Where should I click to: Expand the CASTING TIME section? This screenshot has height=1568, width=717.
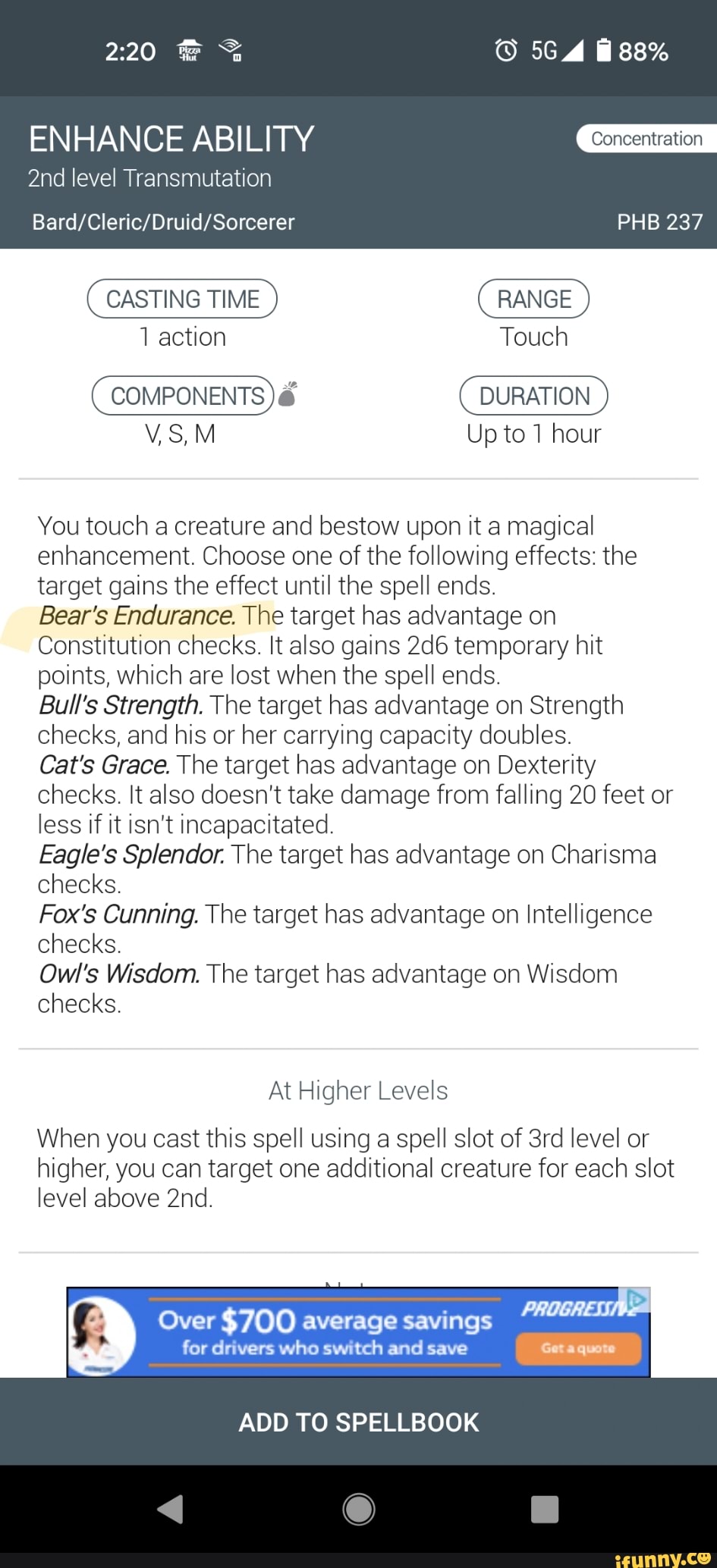tap(182, 299)
